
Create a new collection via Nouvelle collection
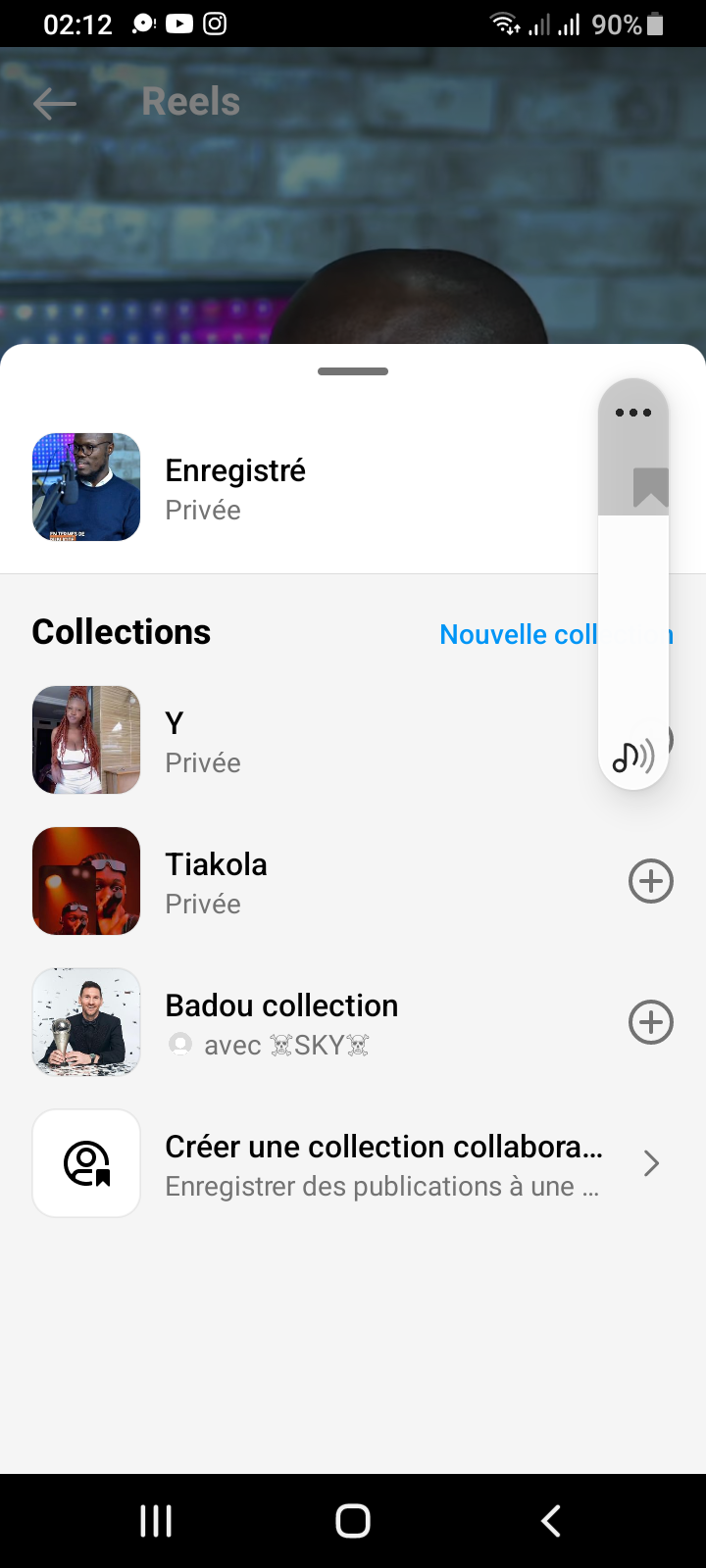(517, 635)
